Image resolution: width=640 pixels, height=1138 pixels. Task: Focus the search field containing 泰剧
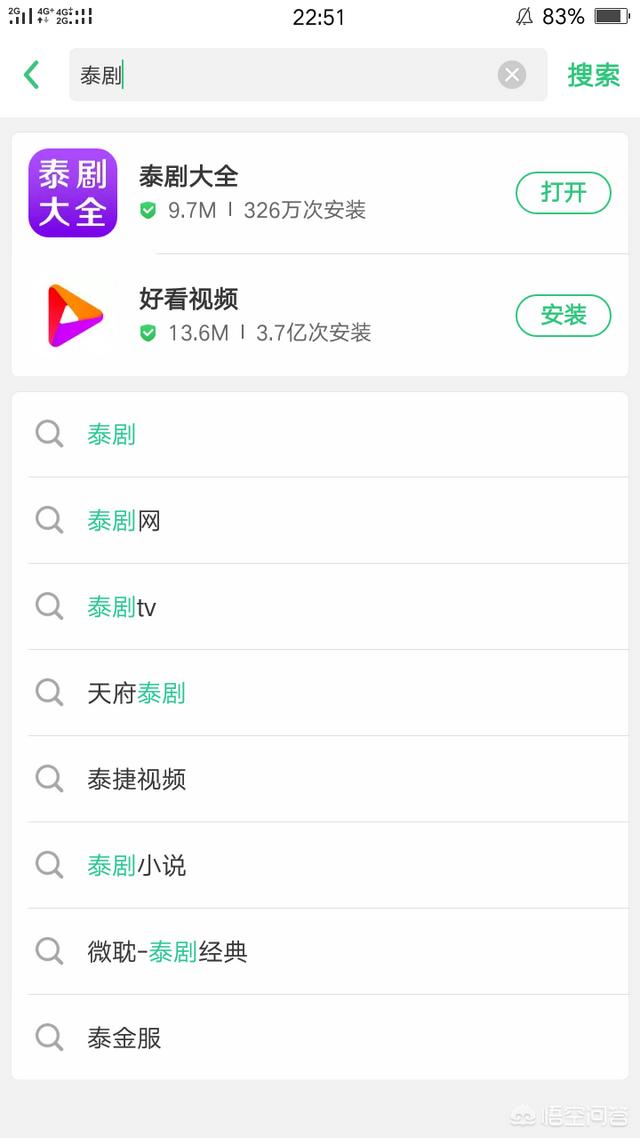(x=308, y=75)
